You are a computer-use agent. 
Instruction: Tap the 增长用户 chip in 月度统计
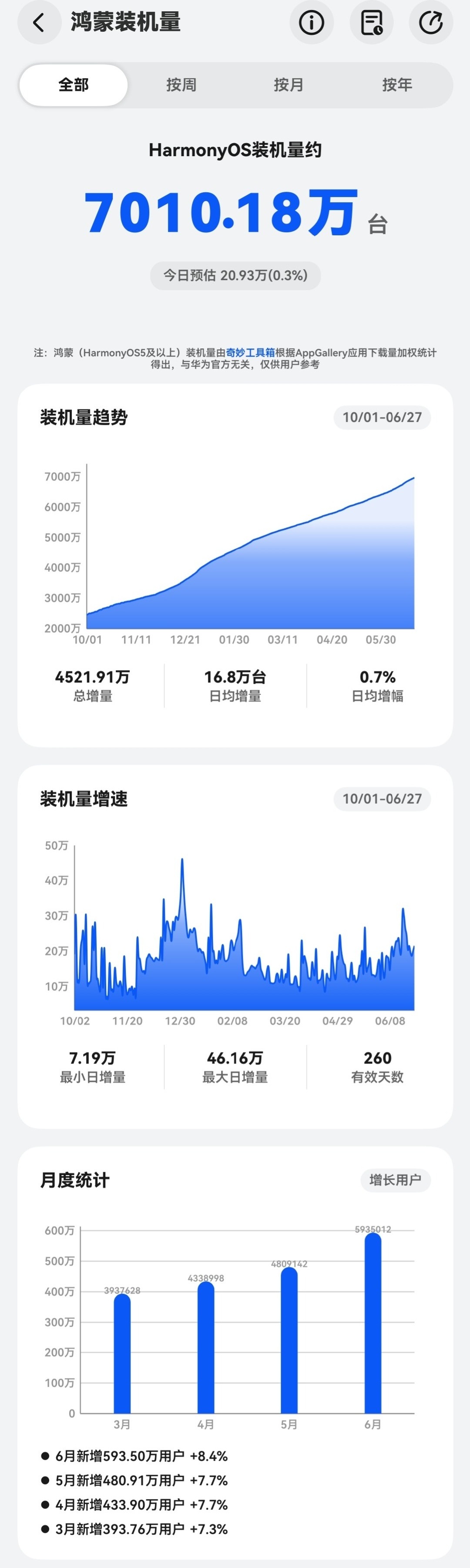click(395, 1180)
